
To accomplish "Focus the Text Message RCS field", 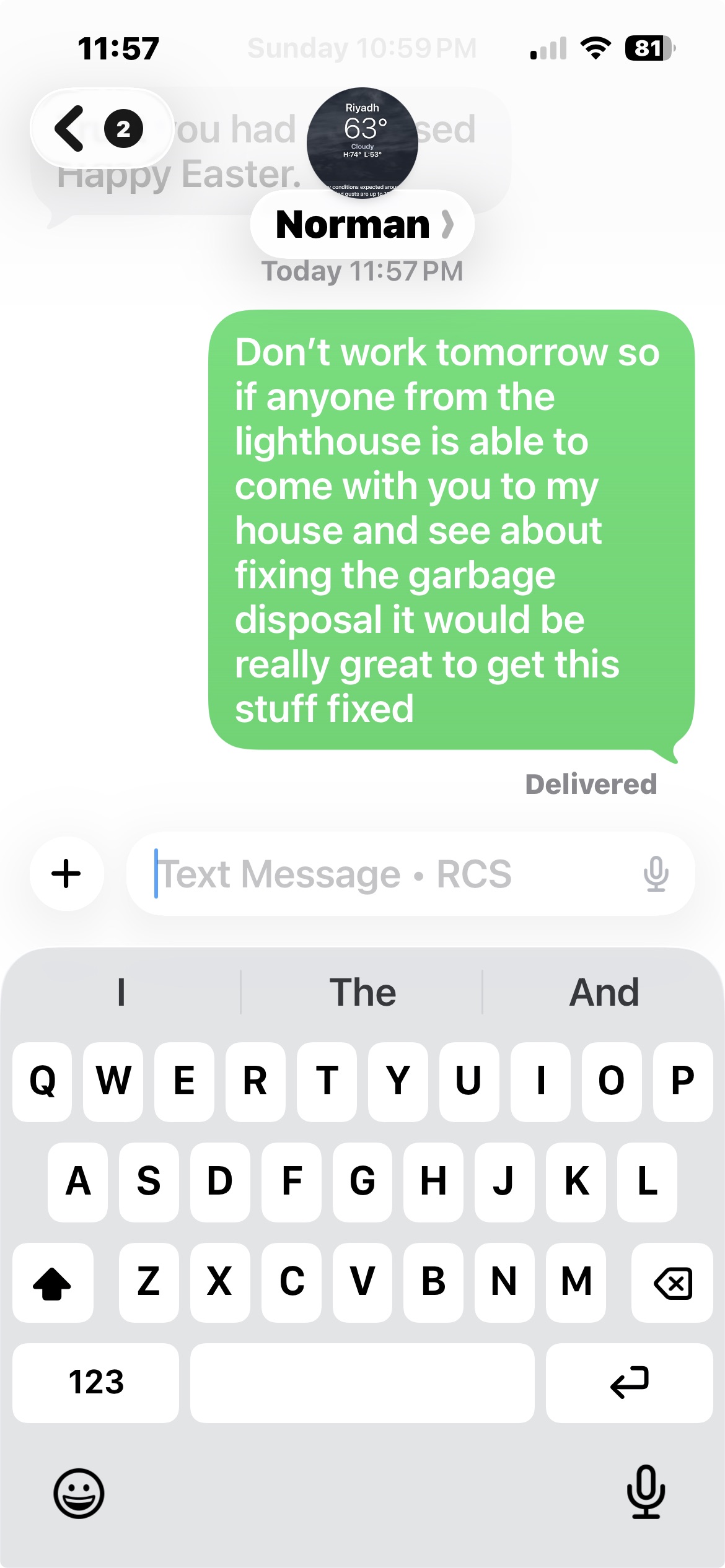I will pyautogui.click(x=384, y=874).
